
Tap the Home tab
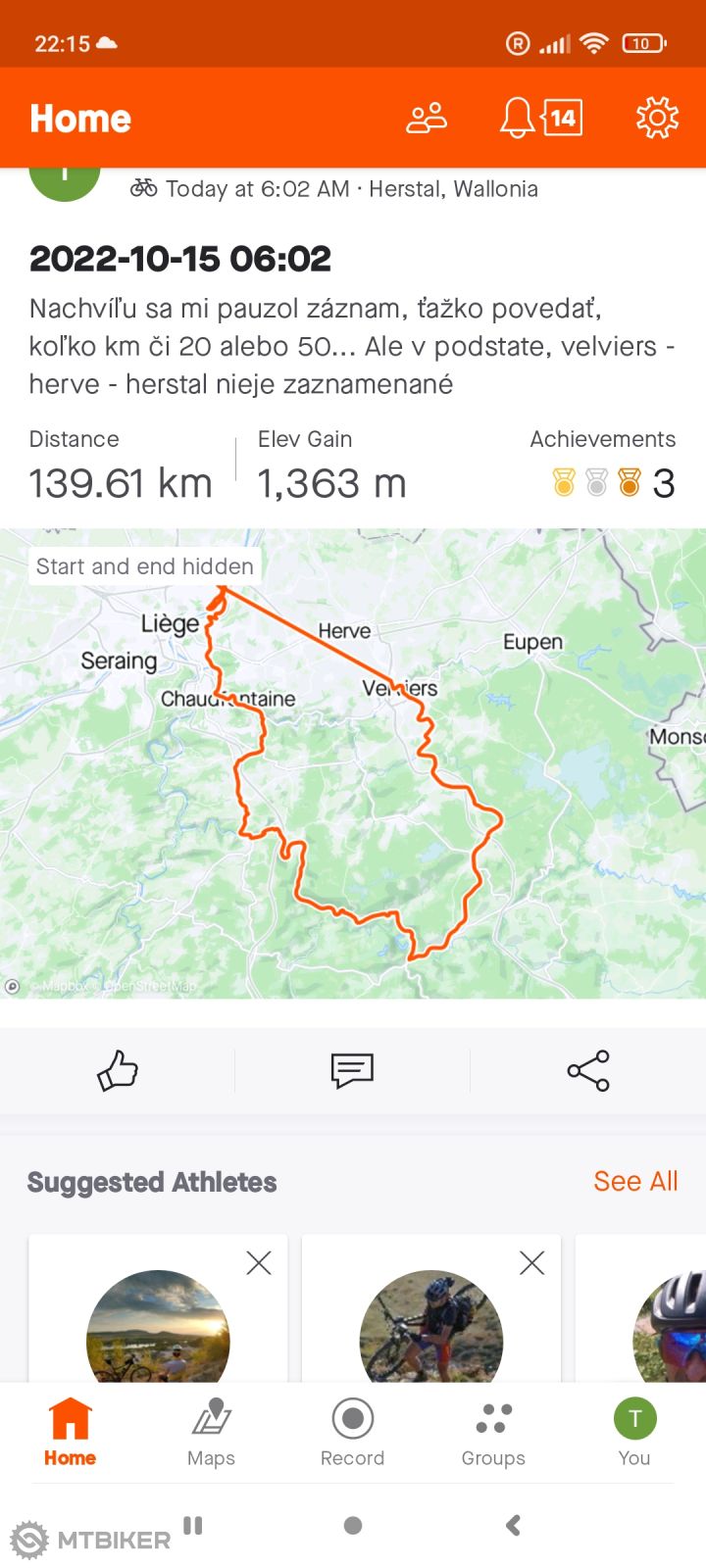pyautogui.click(x=70, y=1432)
